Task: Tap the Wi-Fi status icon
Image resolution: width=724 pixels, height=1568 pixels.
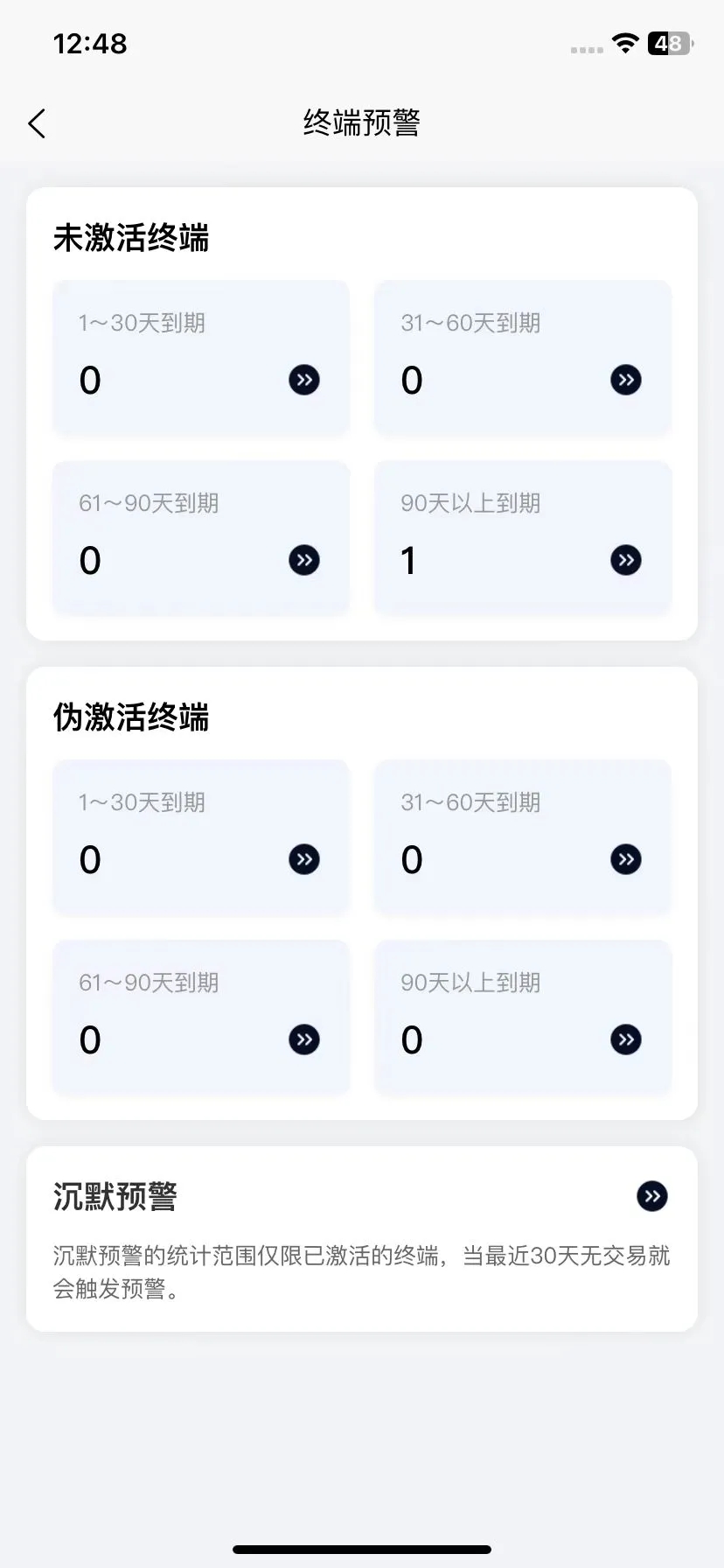Action: [624, 45]
